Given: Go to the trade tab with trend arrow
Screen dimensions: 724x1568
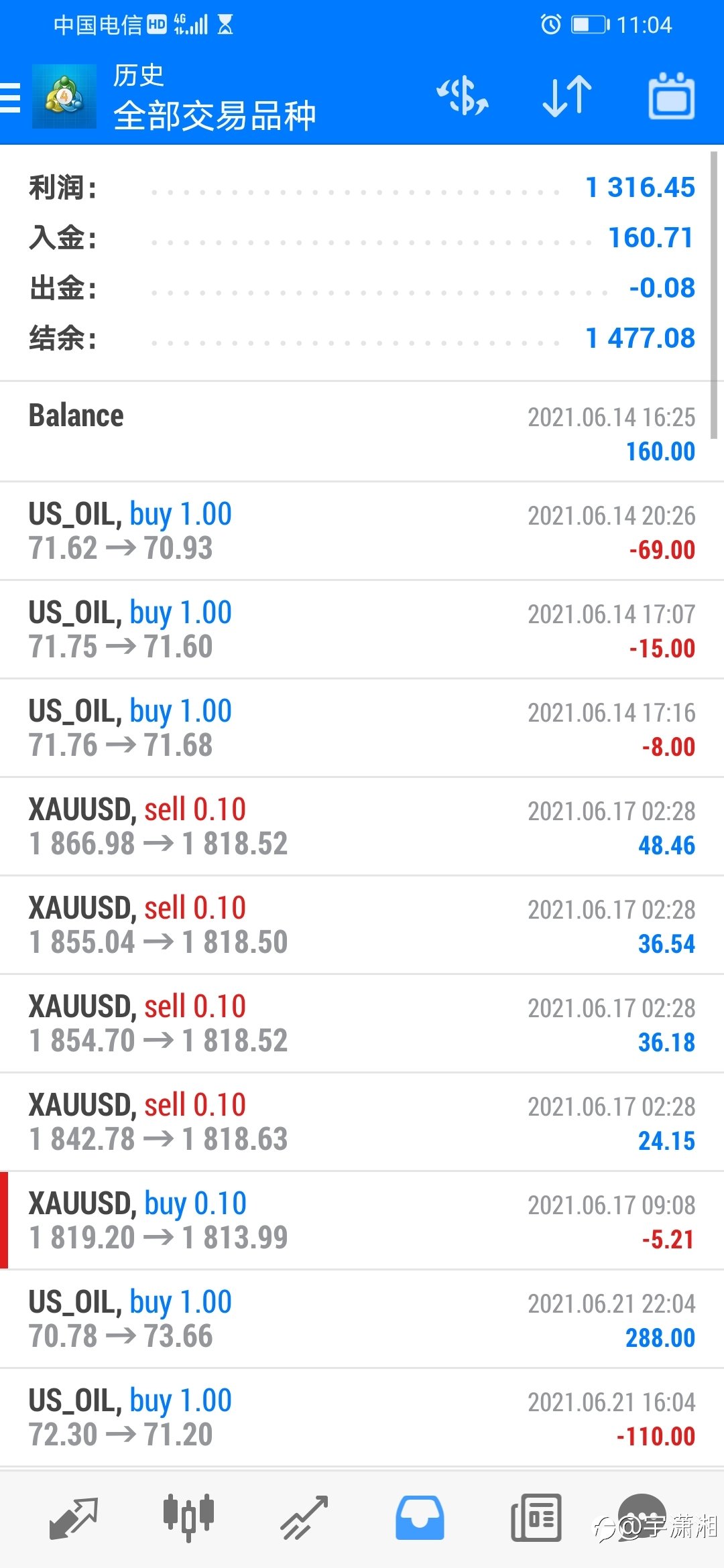Looking at the screenshot, I should [304, 1518].
